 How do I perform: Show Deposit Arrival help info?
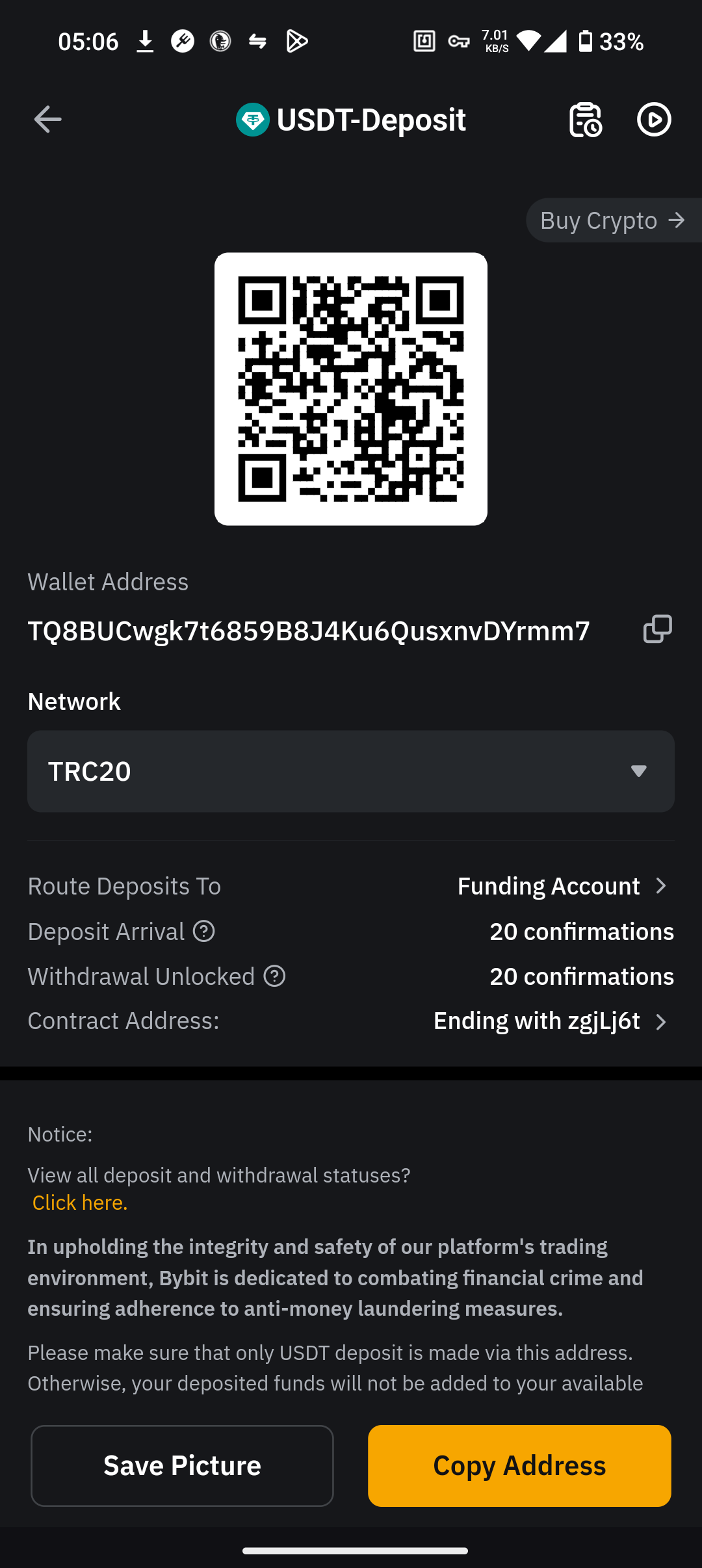click(x=204, y=932)
